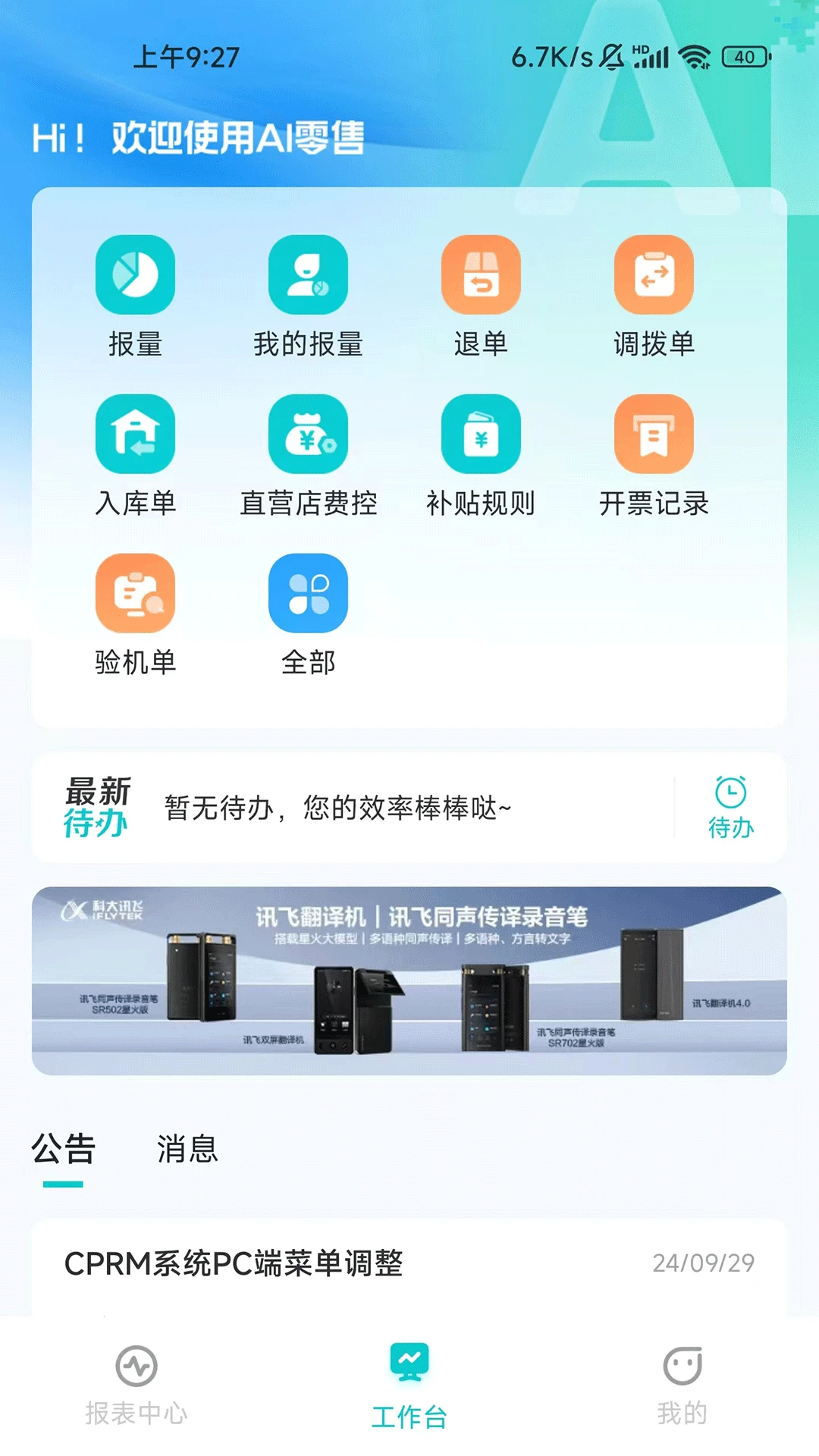Open the 退单 return order icon

482,275
